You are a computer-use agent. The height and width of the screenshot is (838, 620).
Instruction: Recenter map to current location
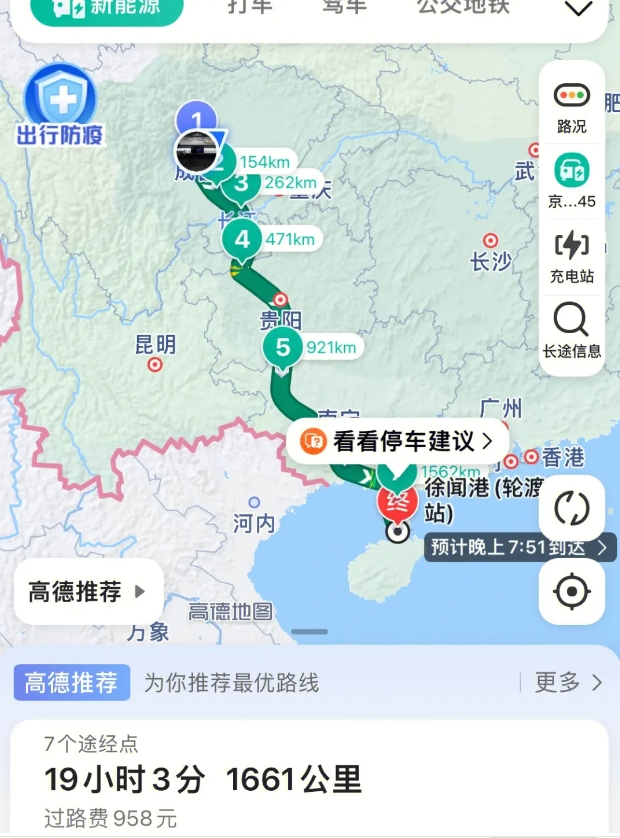tap(572, 591)
